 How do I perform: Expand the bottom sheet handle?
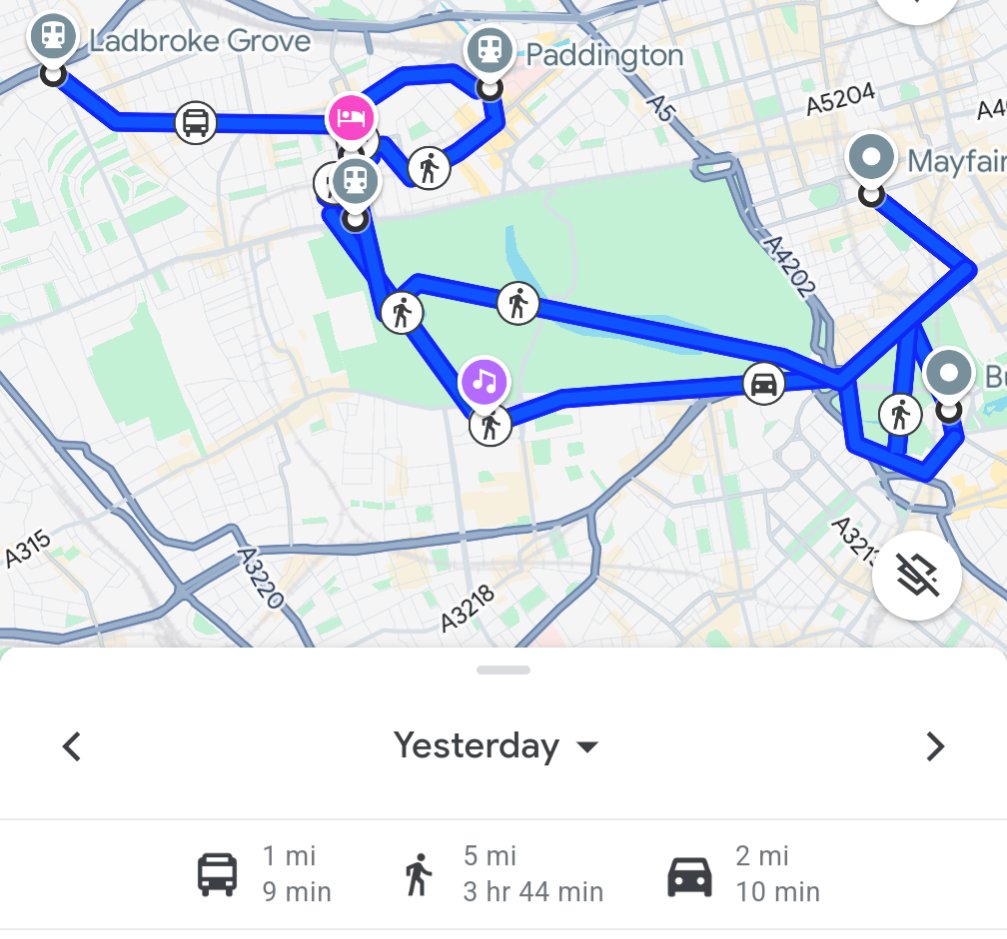[503, 670]
